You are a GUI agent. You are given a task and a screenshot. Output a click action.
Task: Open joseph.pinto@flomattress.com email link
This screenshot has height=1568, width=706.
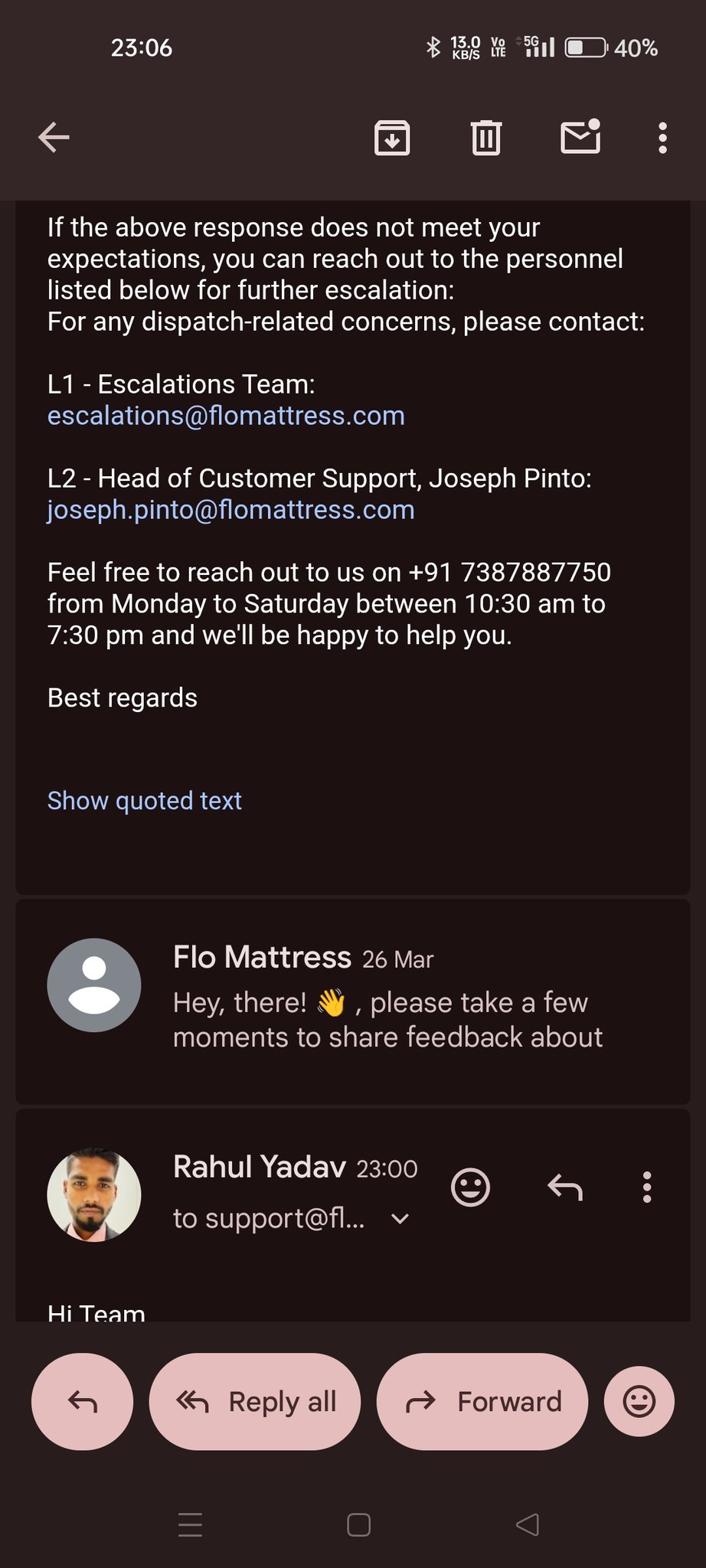tap(230, 510)
